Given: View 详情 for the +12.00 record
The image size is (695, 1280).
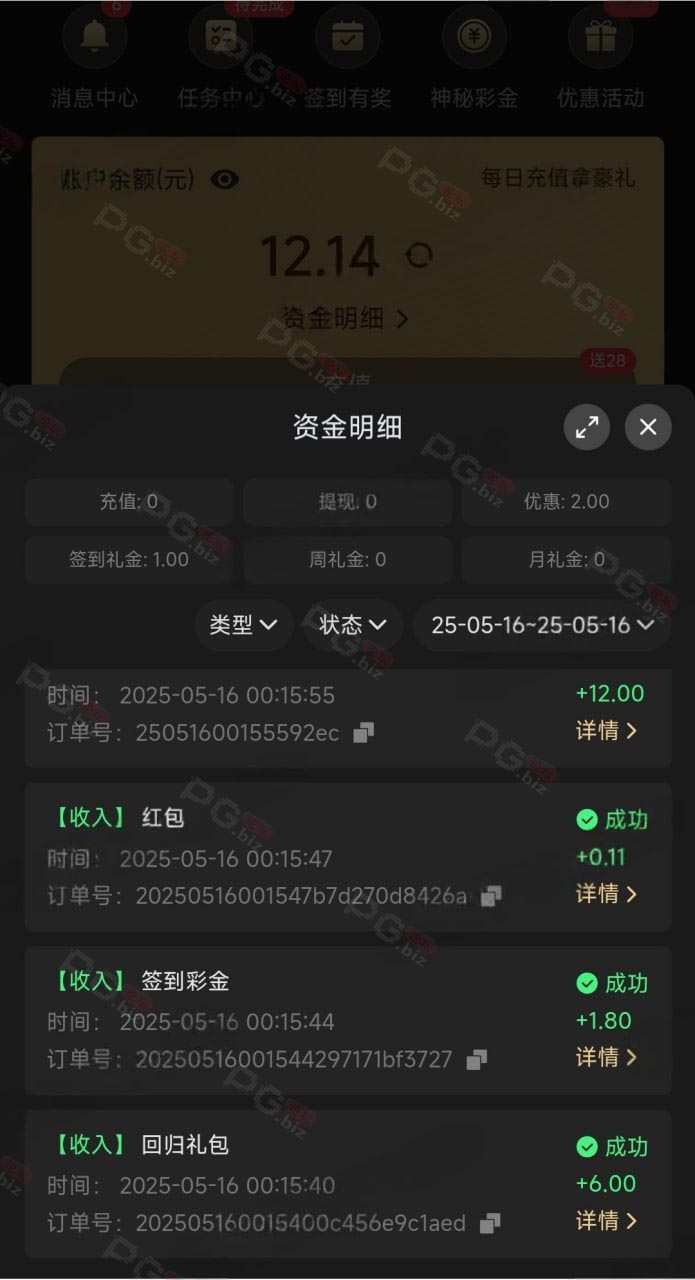Looking at the screenshot, I should (606, 731).
